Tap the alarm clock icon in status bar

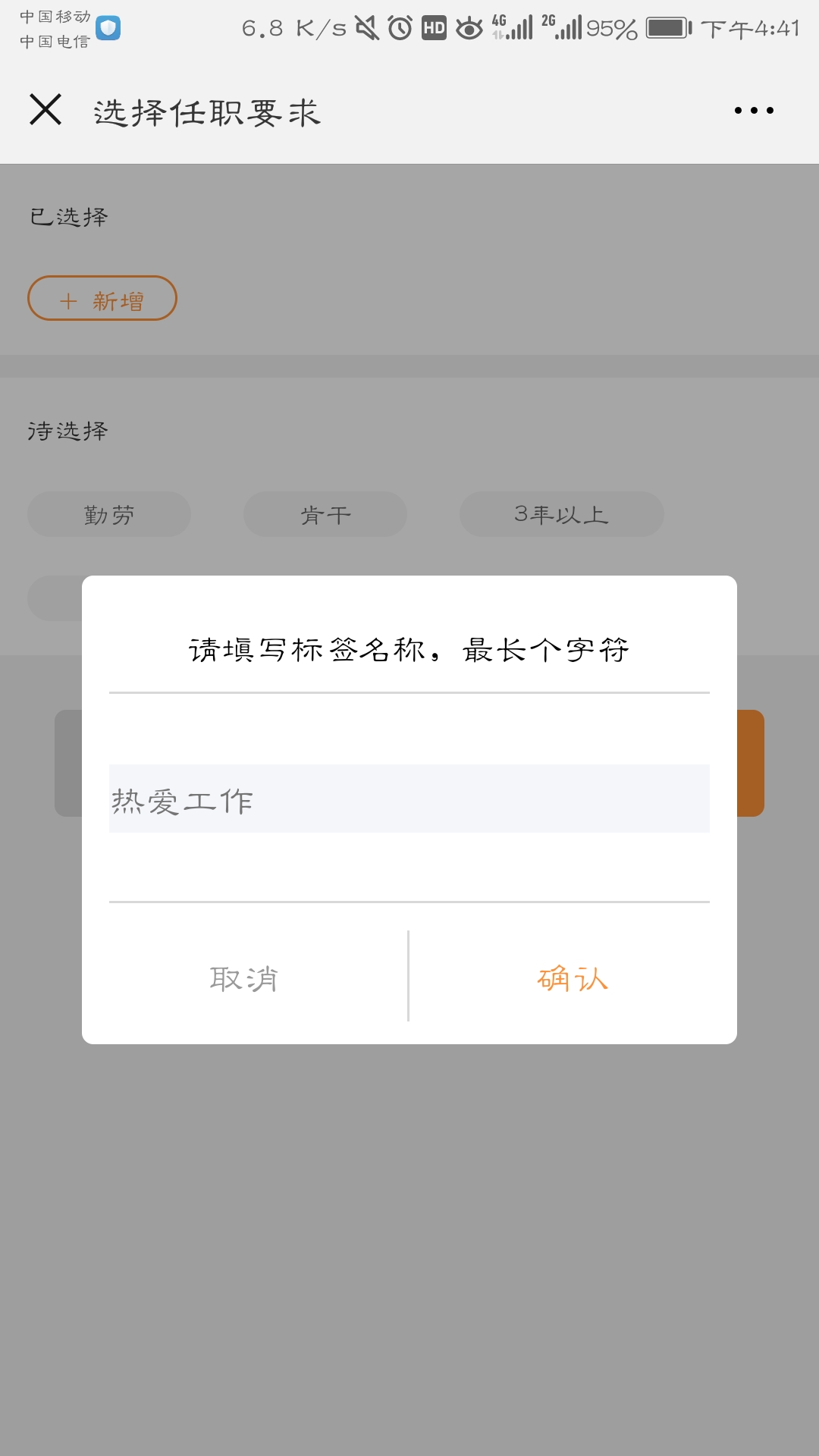point(398,29)
